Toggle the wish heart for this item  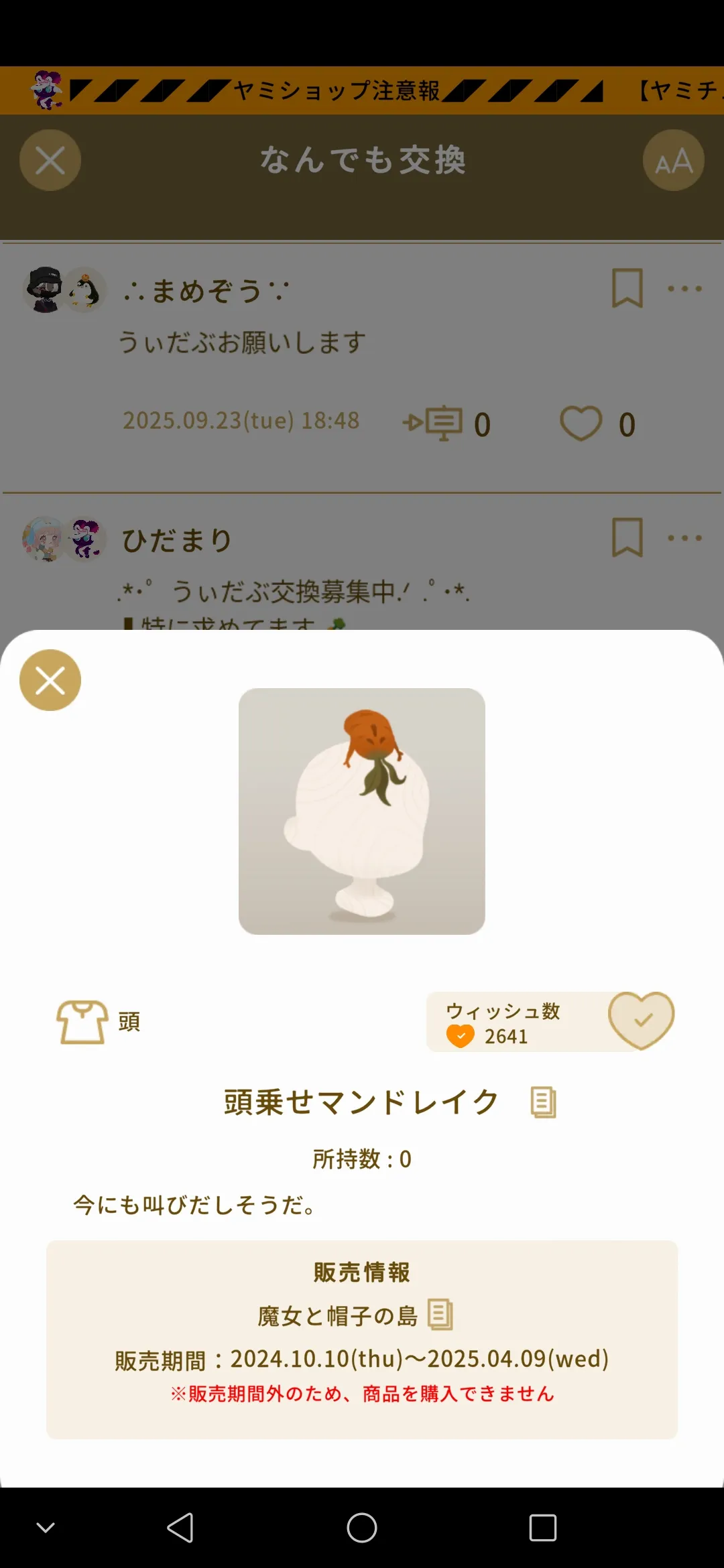tap(641, 1020)
